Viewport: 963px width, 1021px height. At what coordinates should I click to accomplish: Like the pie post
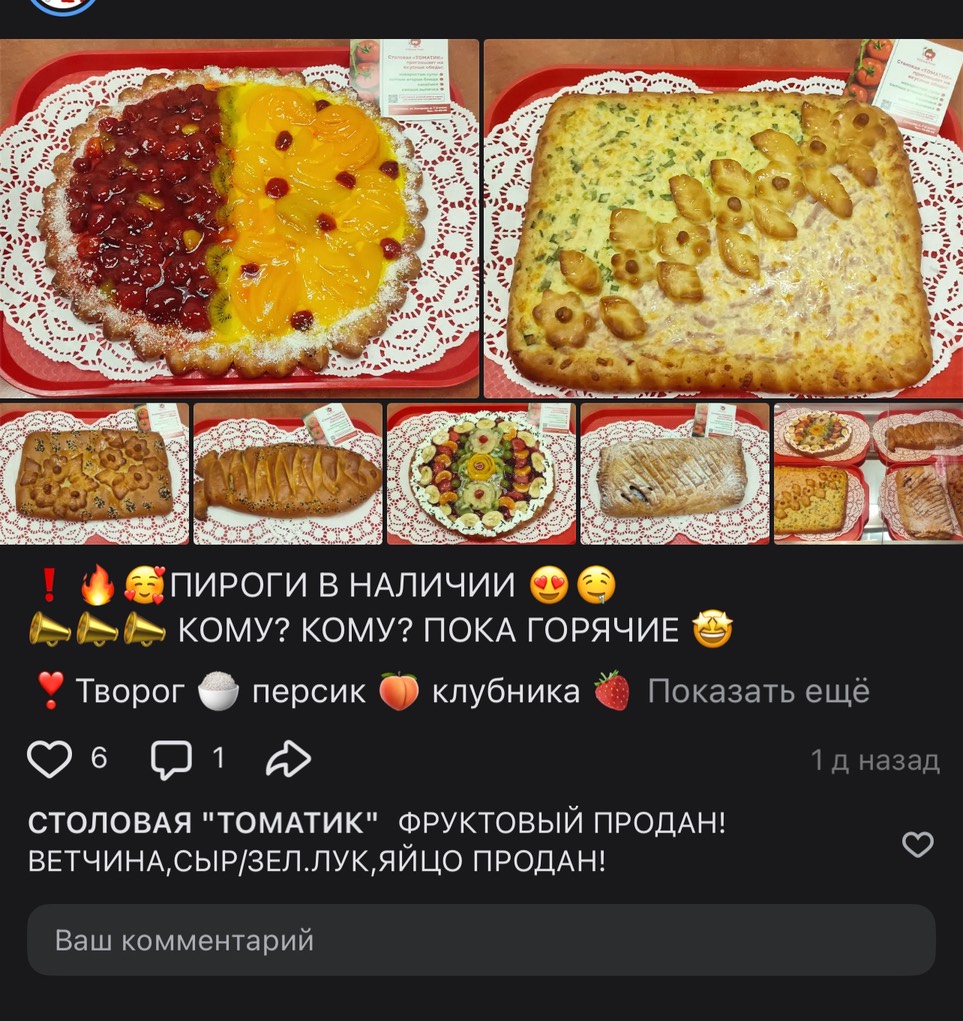click(49, 760)
